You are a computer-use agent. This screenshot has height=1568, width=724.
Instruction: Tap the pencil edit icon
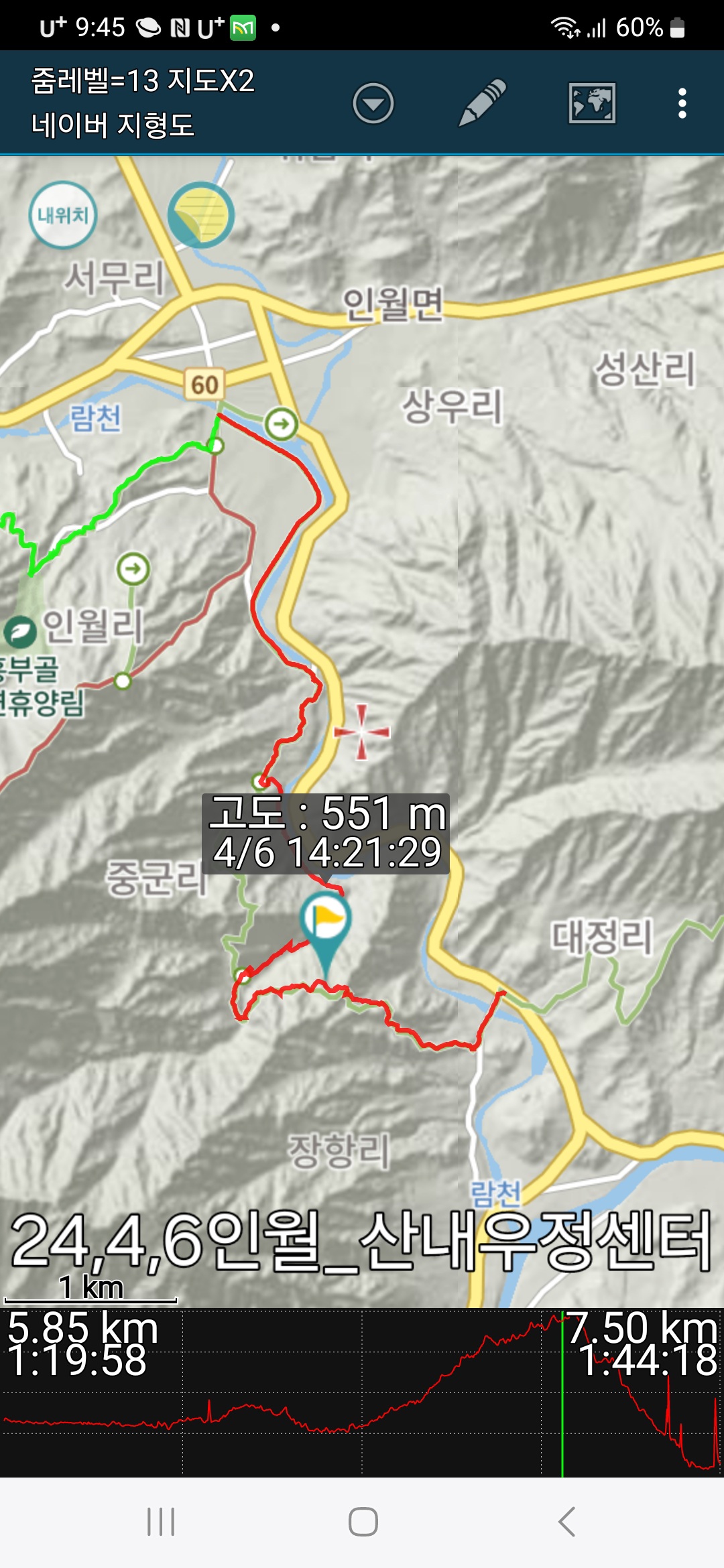coord(482,103)
